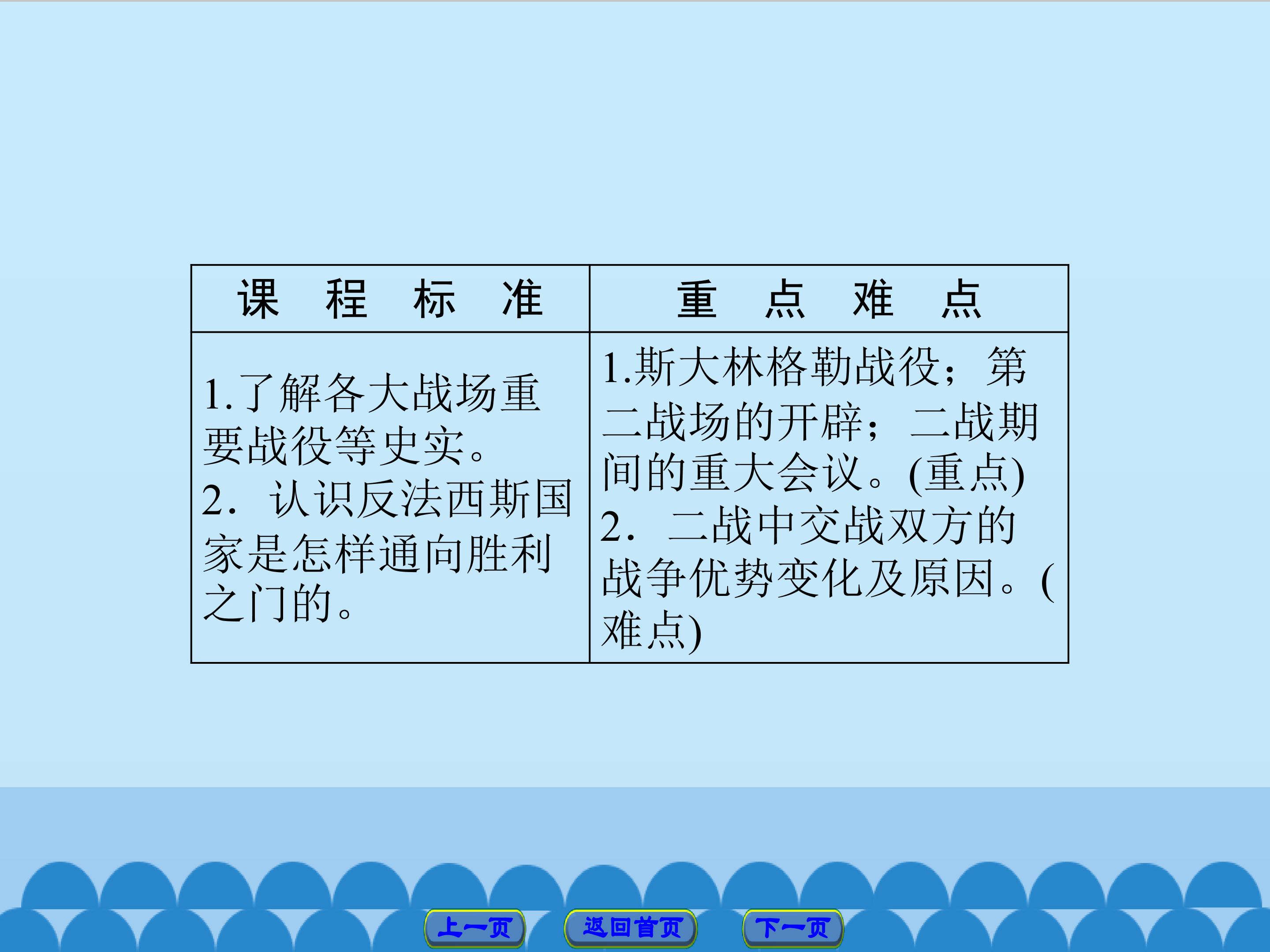
Task: Go to previous page with 上一页
Action: click(474, 928)
